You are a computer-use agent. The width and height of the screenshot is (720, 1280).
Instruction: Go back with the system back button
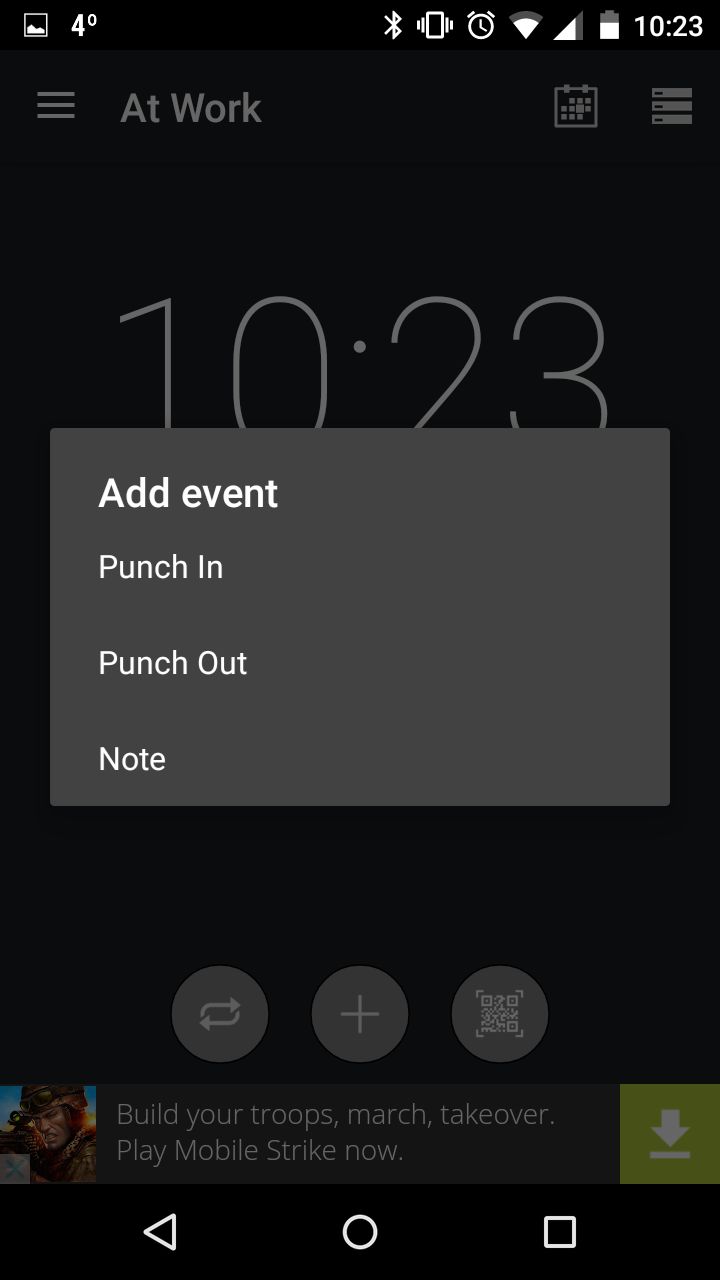(160, 1232)
